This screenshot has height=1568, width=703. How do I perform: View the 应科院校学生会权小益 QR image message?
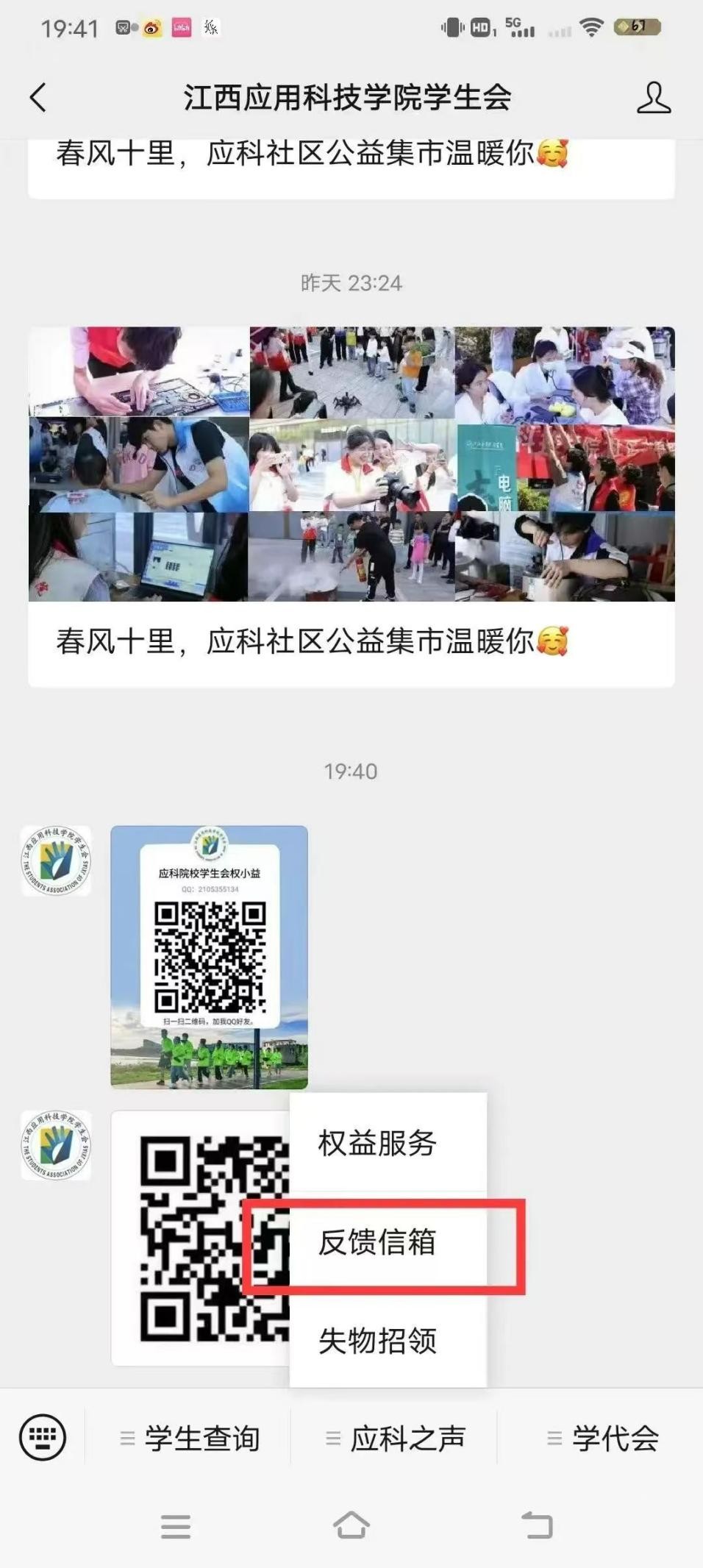pyautogui.click(x=209, y=956)
